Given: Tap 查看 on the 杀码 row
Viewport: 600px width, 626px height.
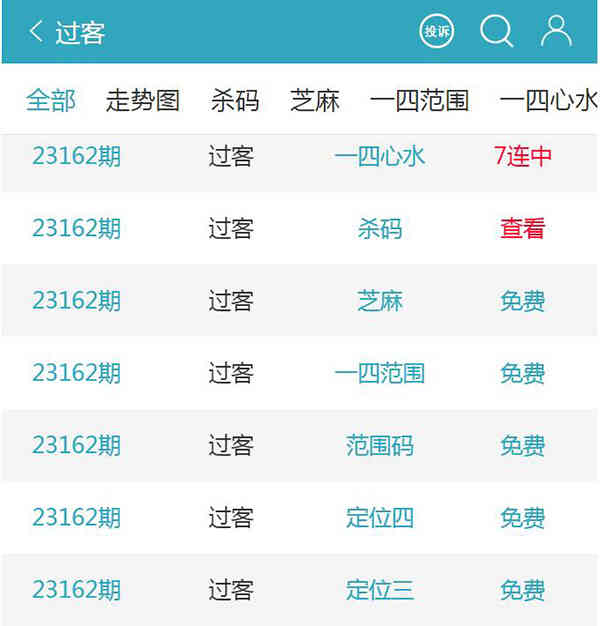Looking at the screenshot, I should click(x=522, y=228).
